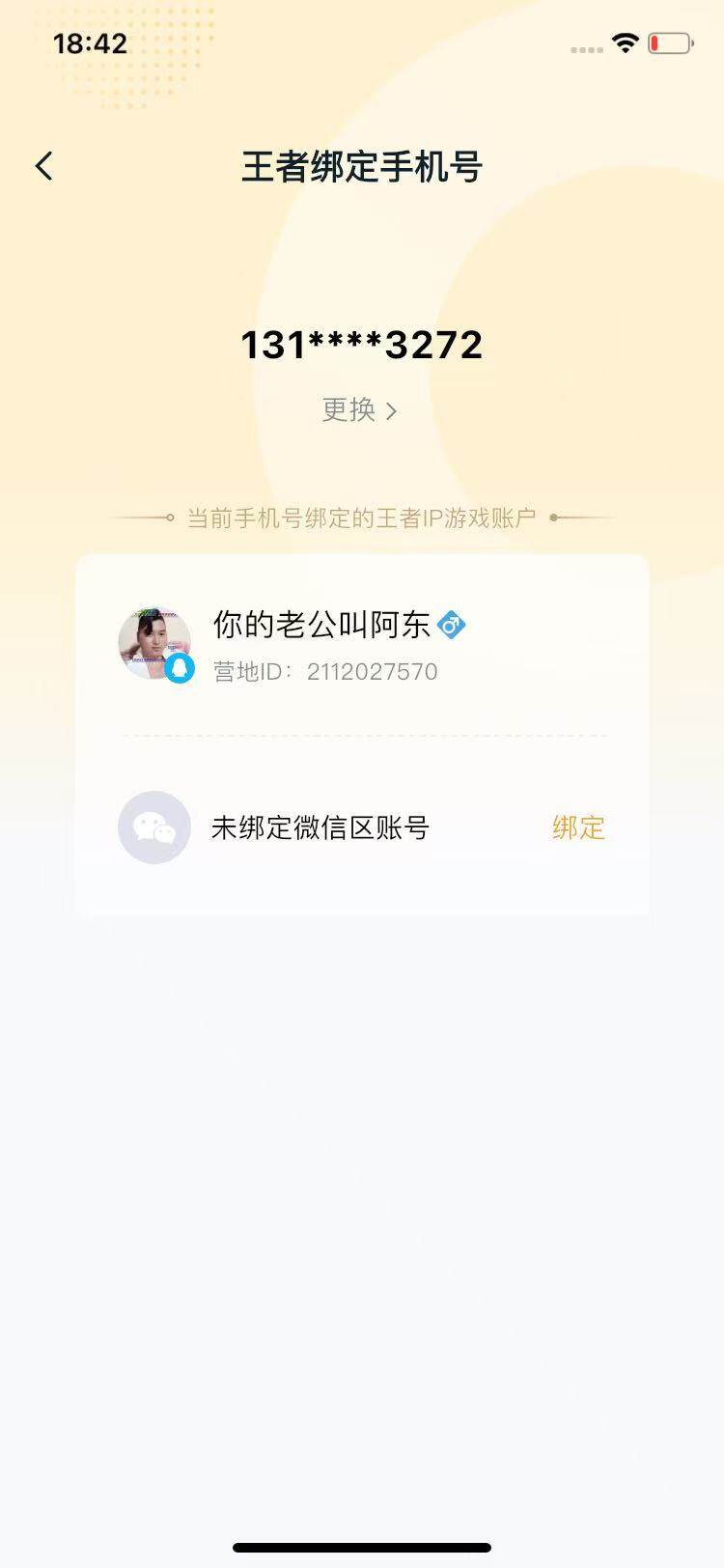
Task: Tap the nickname 你的老公叫阿东
Action: click(x=319, y=625)
